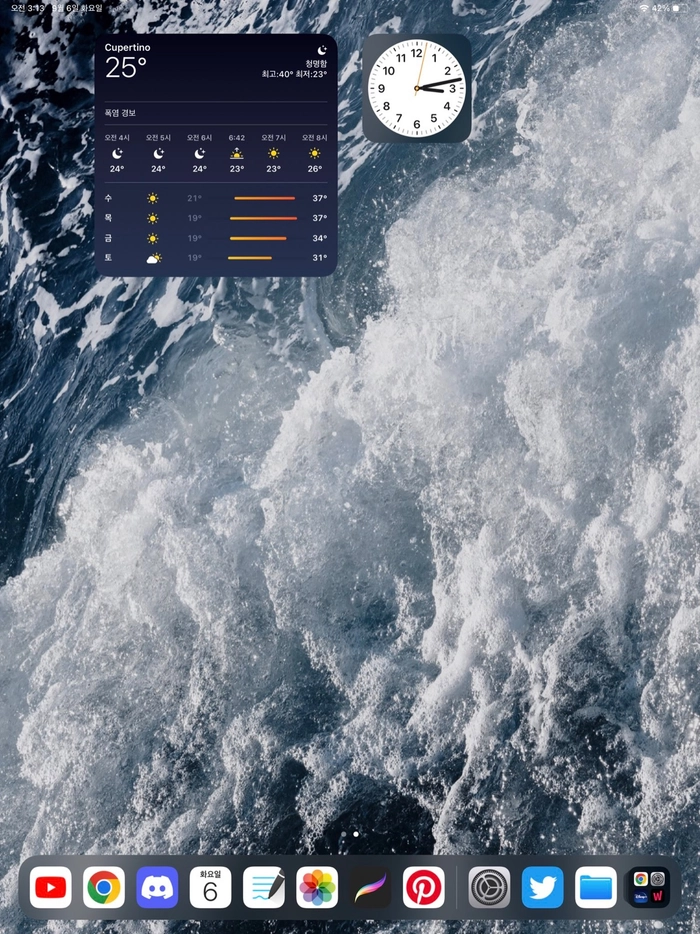This screenshot has width=700, height=934.
Task: Open the Discord app
Action: (157, 887)
